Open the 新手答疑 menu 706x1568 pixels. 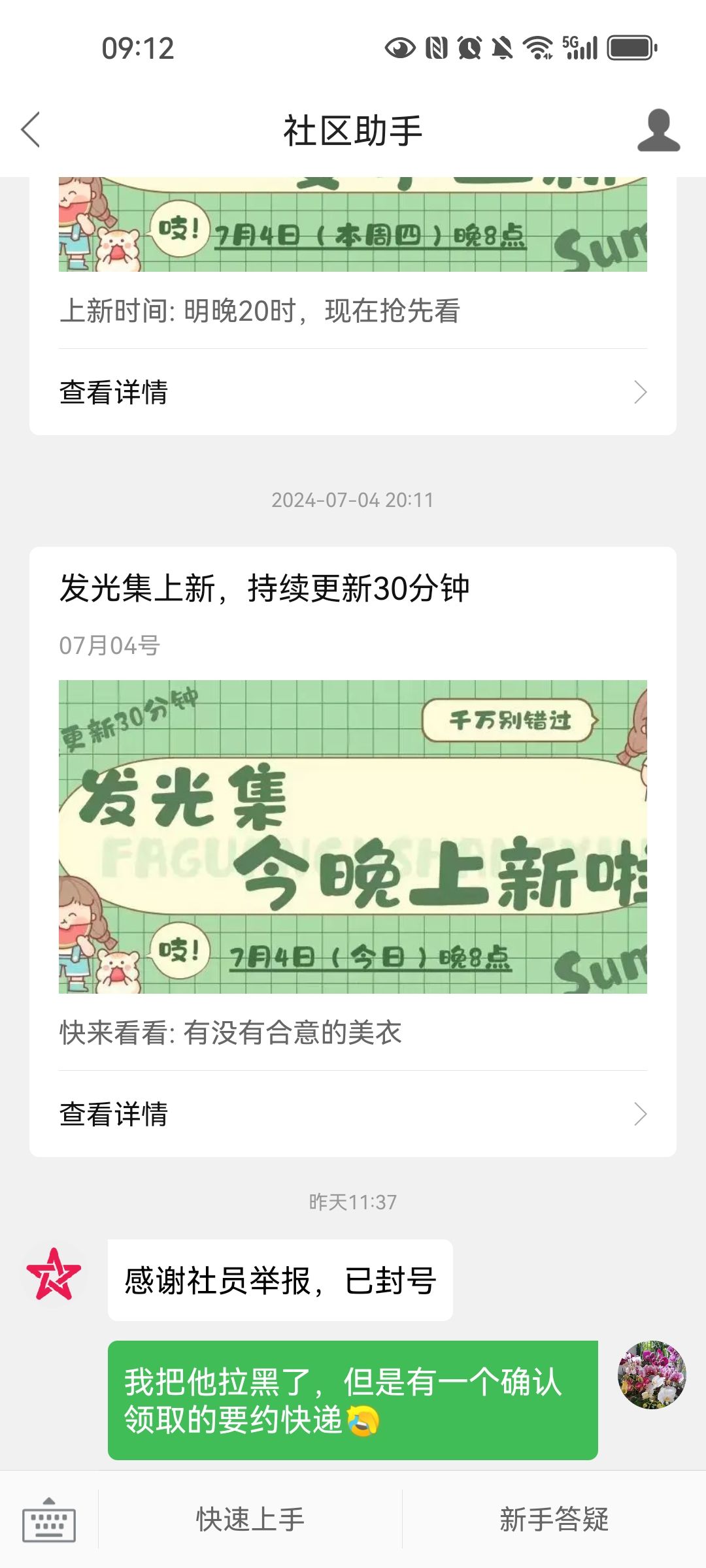pos(554,1519)
